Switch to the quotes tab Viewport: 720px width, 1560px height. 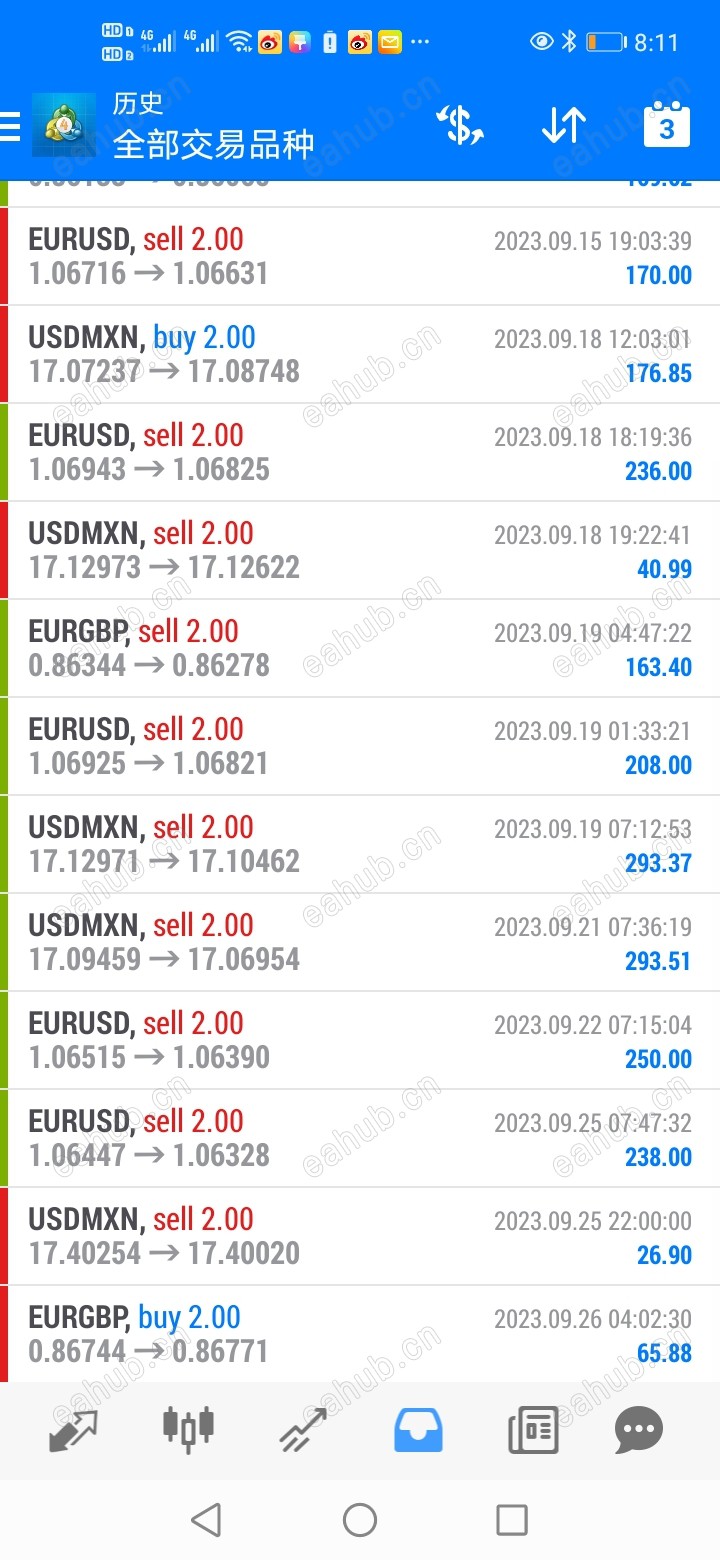click(x=73, y=1430)
